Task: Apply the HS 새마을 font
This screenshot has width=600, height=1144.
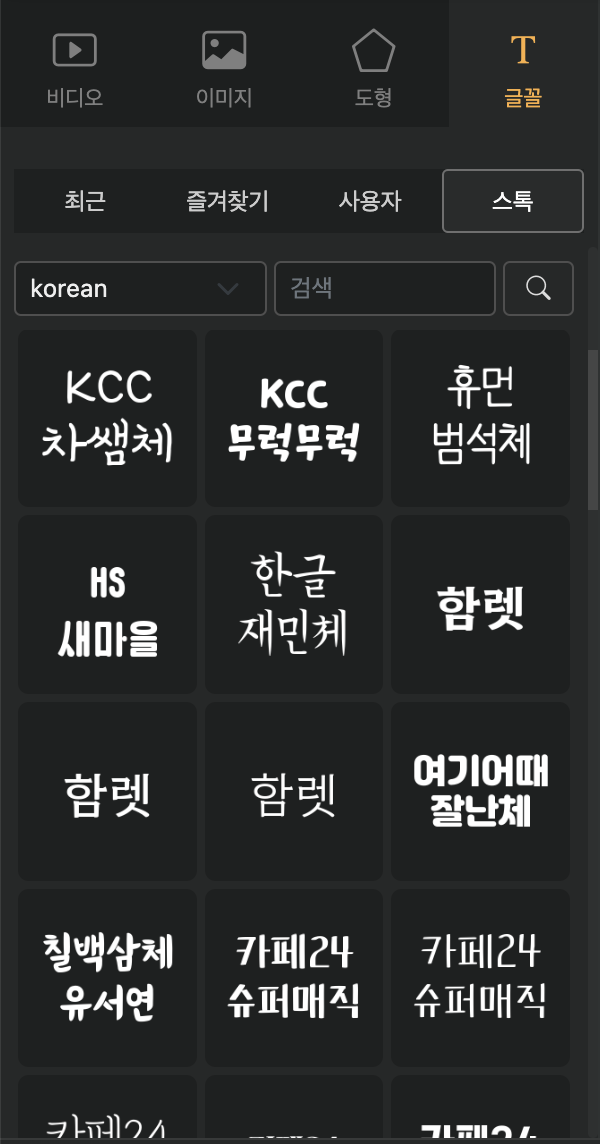Action: [107, 605]
